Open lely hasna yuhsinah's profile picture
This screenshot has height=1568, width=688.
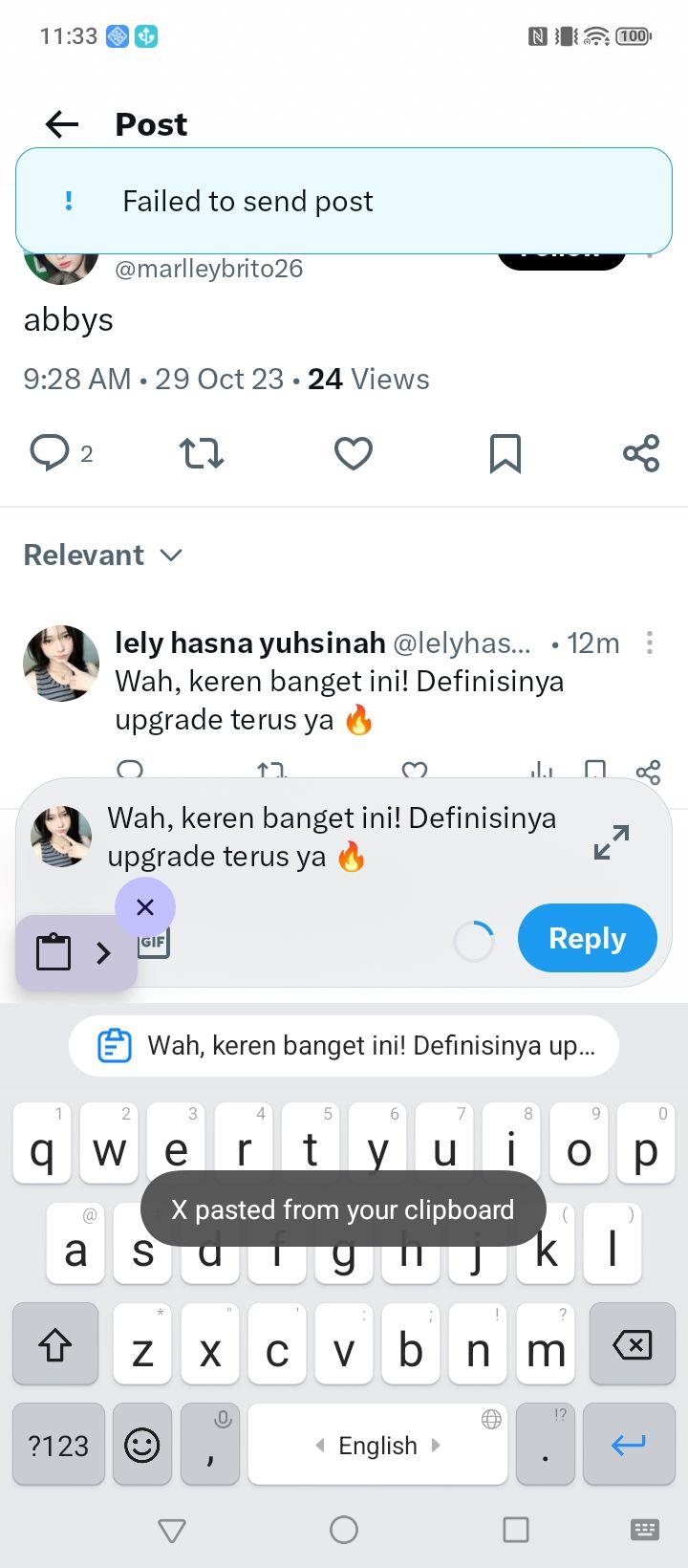pyautogui.click(x=61, y=664)
